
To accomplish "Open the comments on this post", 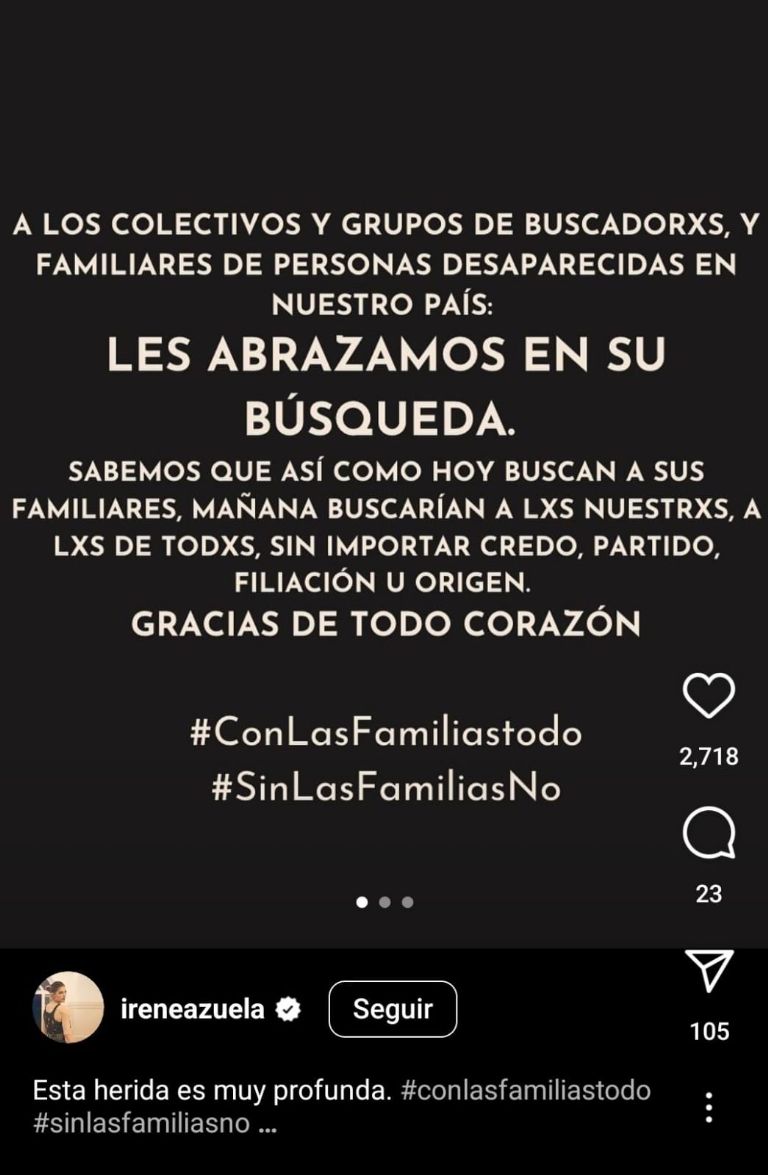I will click(708, 833).
